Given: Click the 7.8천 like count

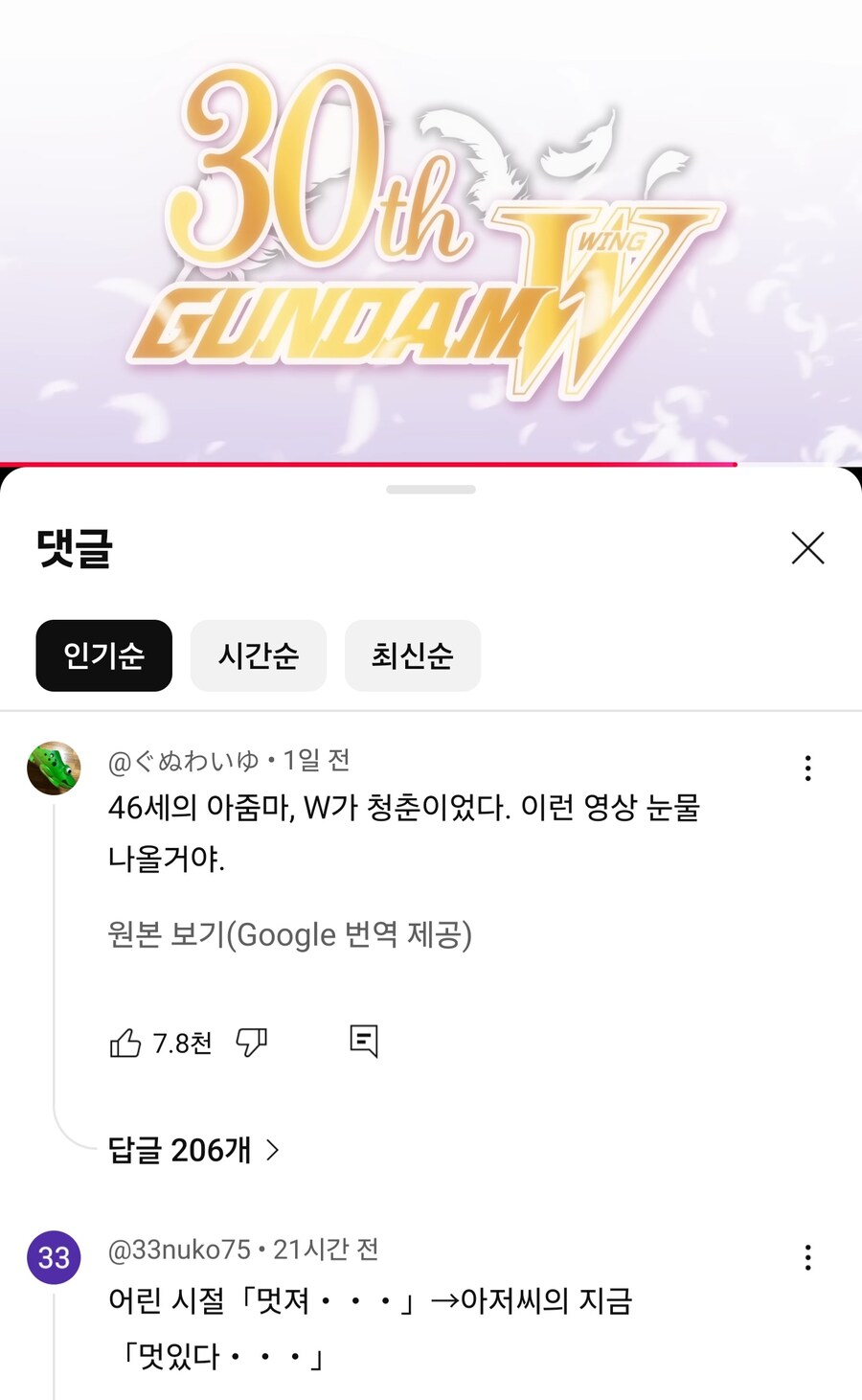Looking at the screenshot, I should click(182, 1043).
